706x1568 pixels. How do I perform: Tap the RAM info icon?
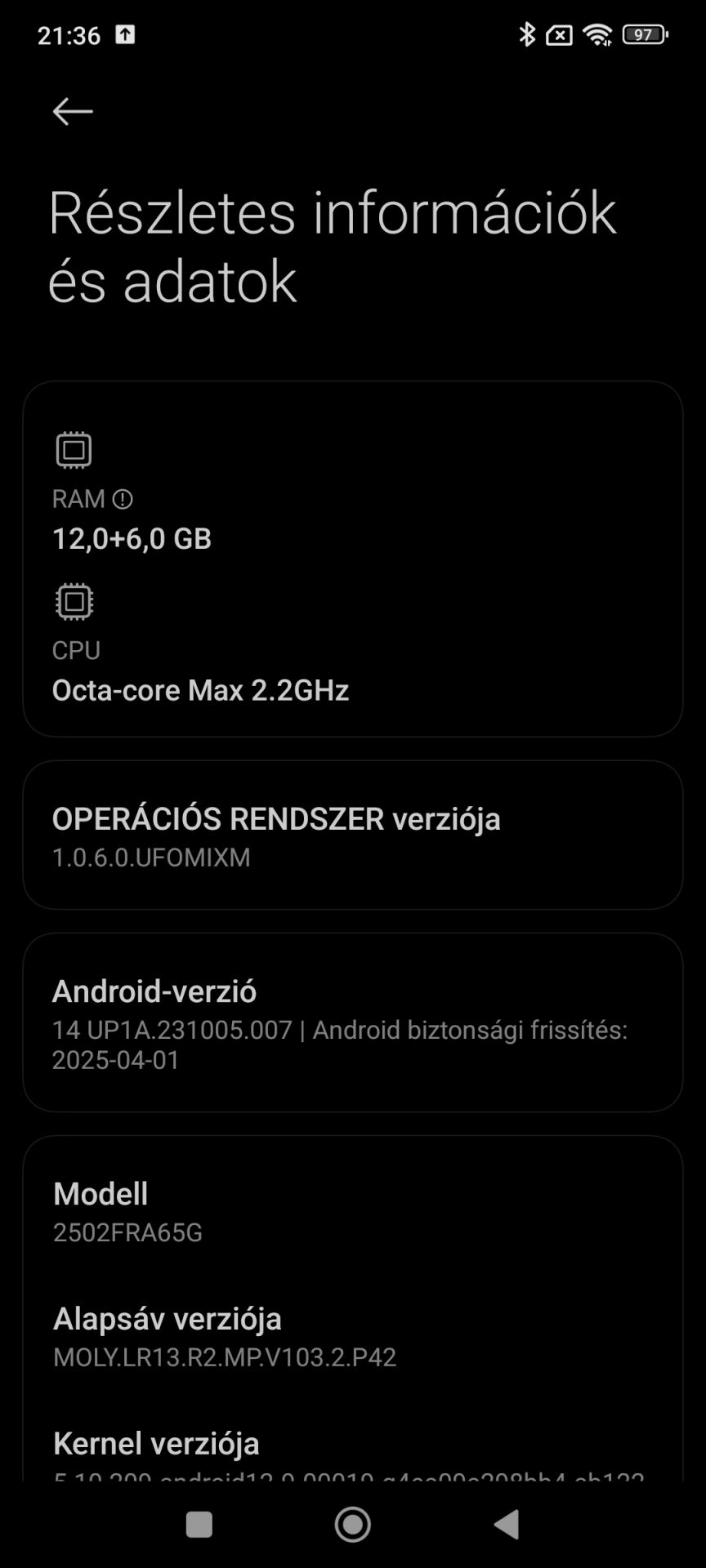point(123,499)
